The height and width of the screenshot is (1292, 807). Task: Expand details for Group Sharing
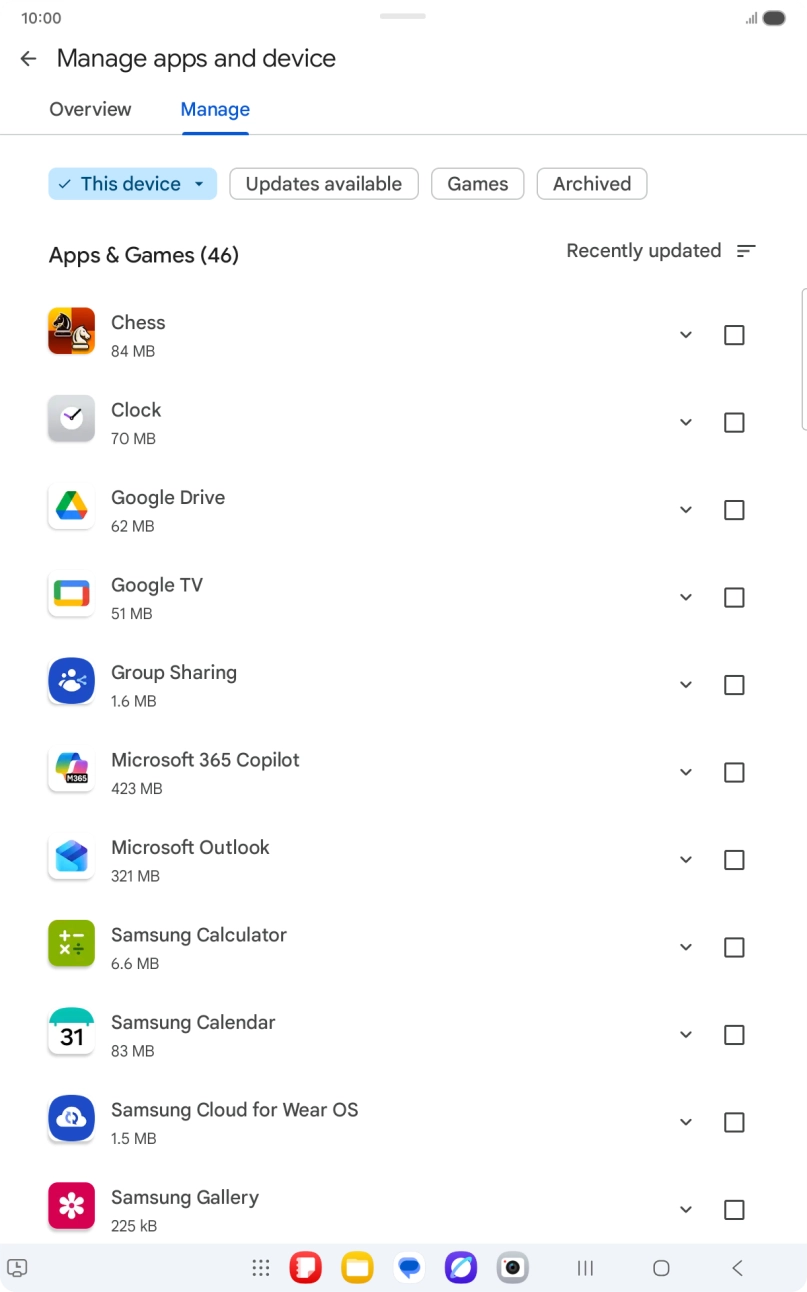click(x=686, y=684)
